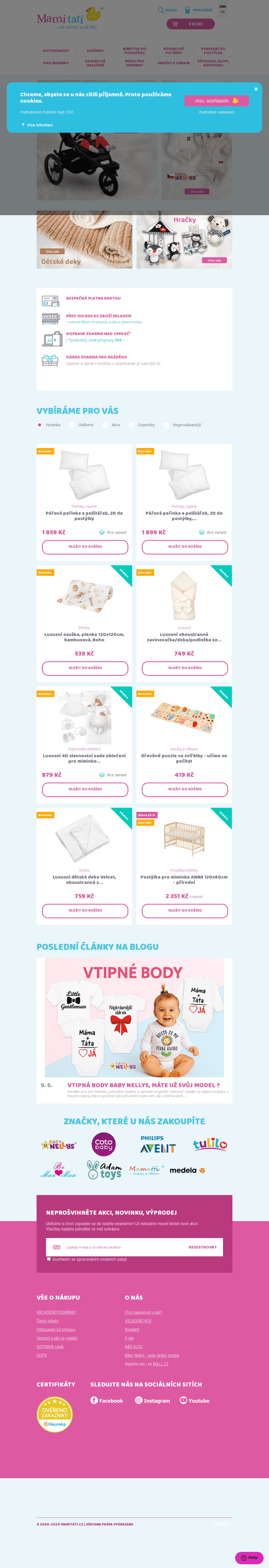Add the 419 Kč wooden puzzle to cart
This screenshot has height=1568, width=269.
coord(185,789)
